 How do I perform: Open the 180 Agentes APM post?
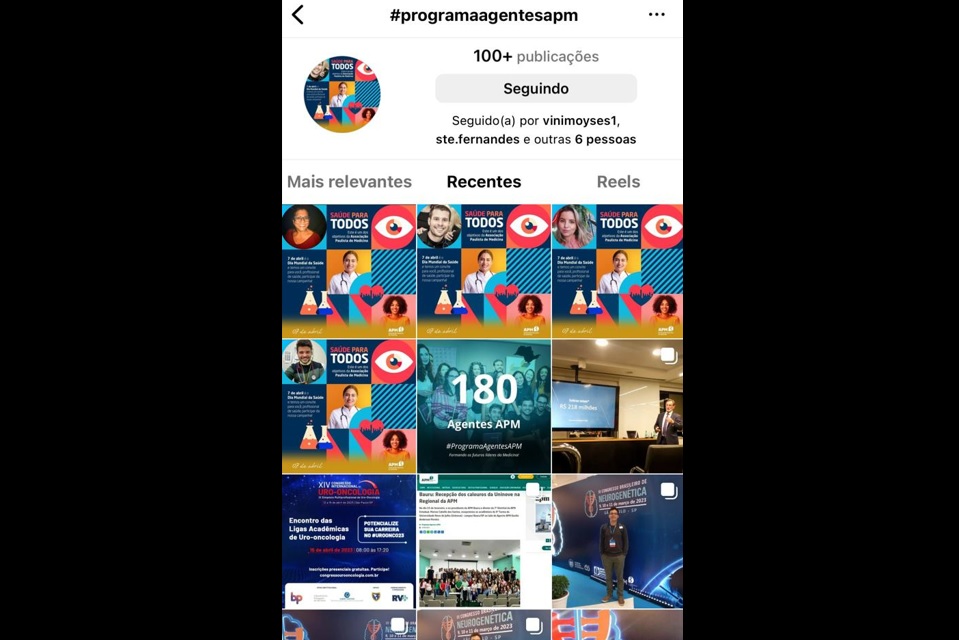click(x=483, y=406)
